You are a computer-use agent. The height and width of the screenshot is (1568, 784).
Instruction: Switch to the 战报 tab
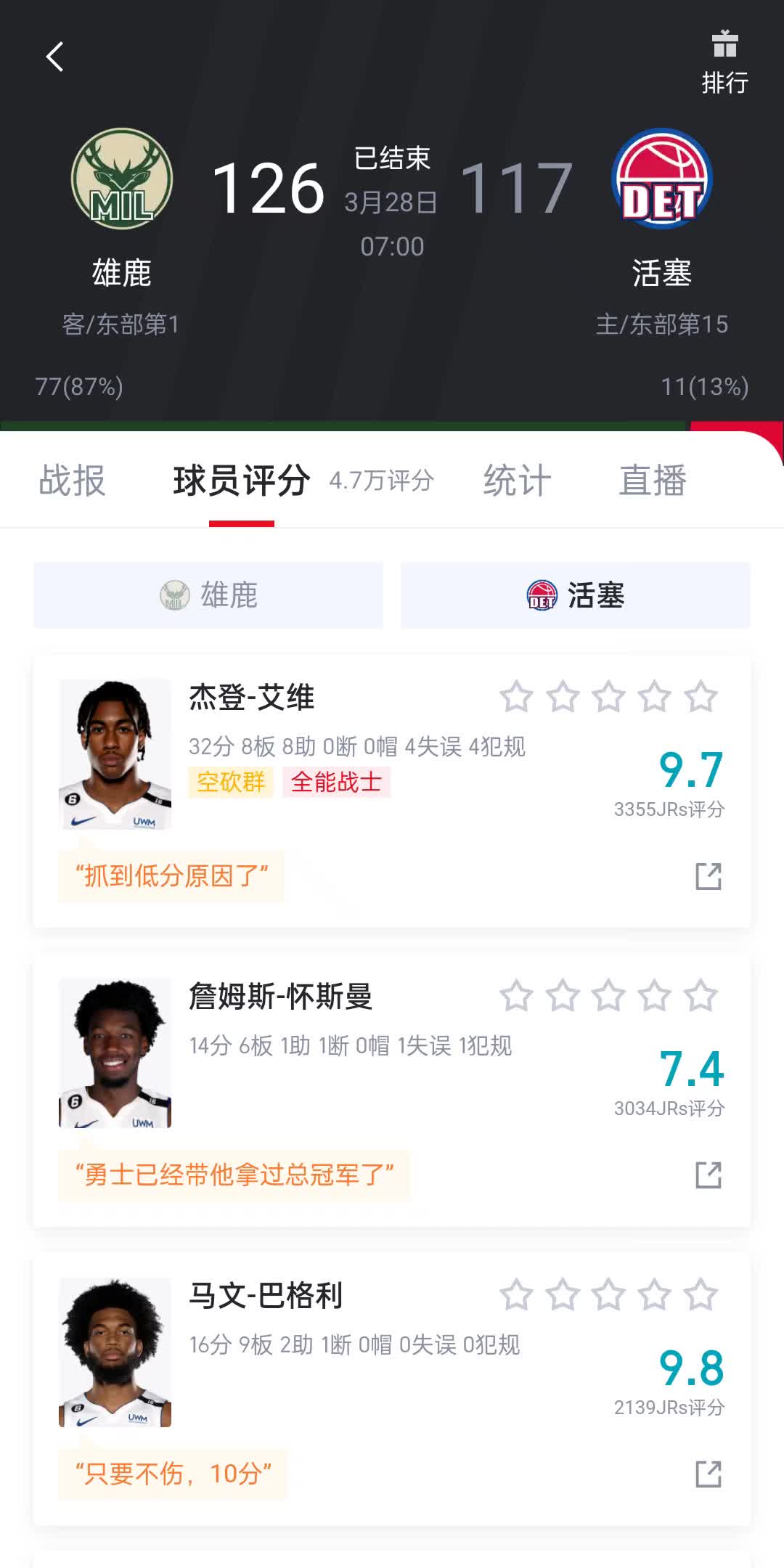[73, 480]
